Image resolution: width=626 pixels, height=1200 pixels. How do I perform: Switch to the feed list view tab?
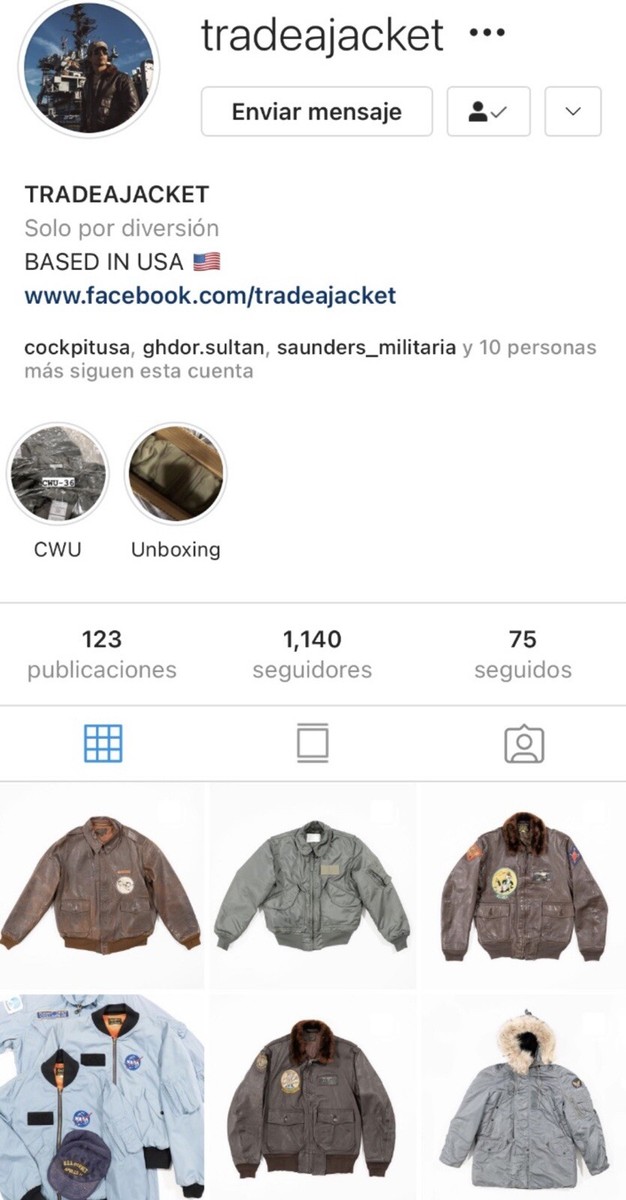click(x=312, y=744)
